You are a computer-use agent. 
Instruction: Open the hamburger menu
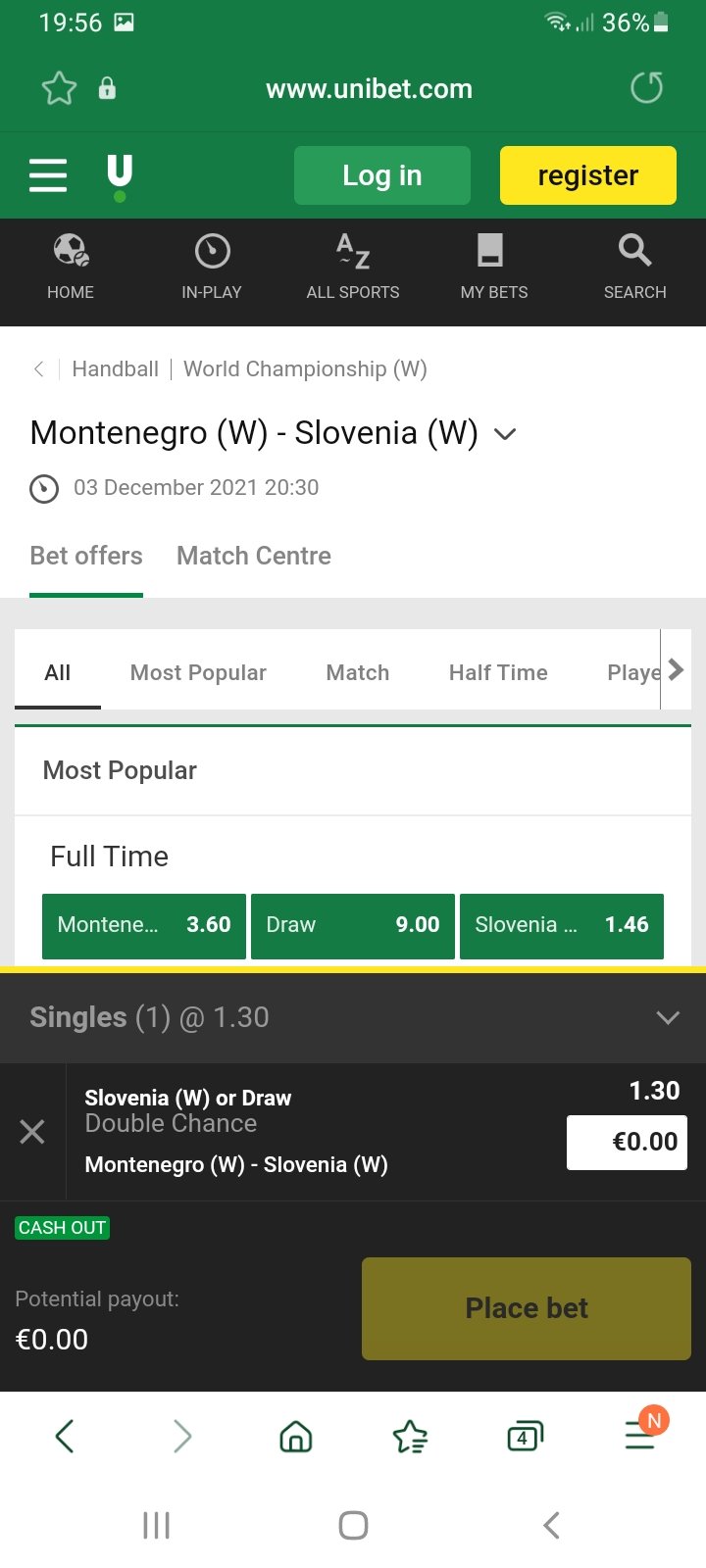48,175
